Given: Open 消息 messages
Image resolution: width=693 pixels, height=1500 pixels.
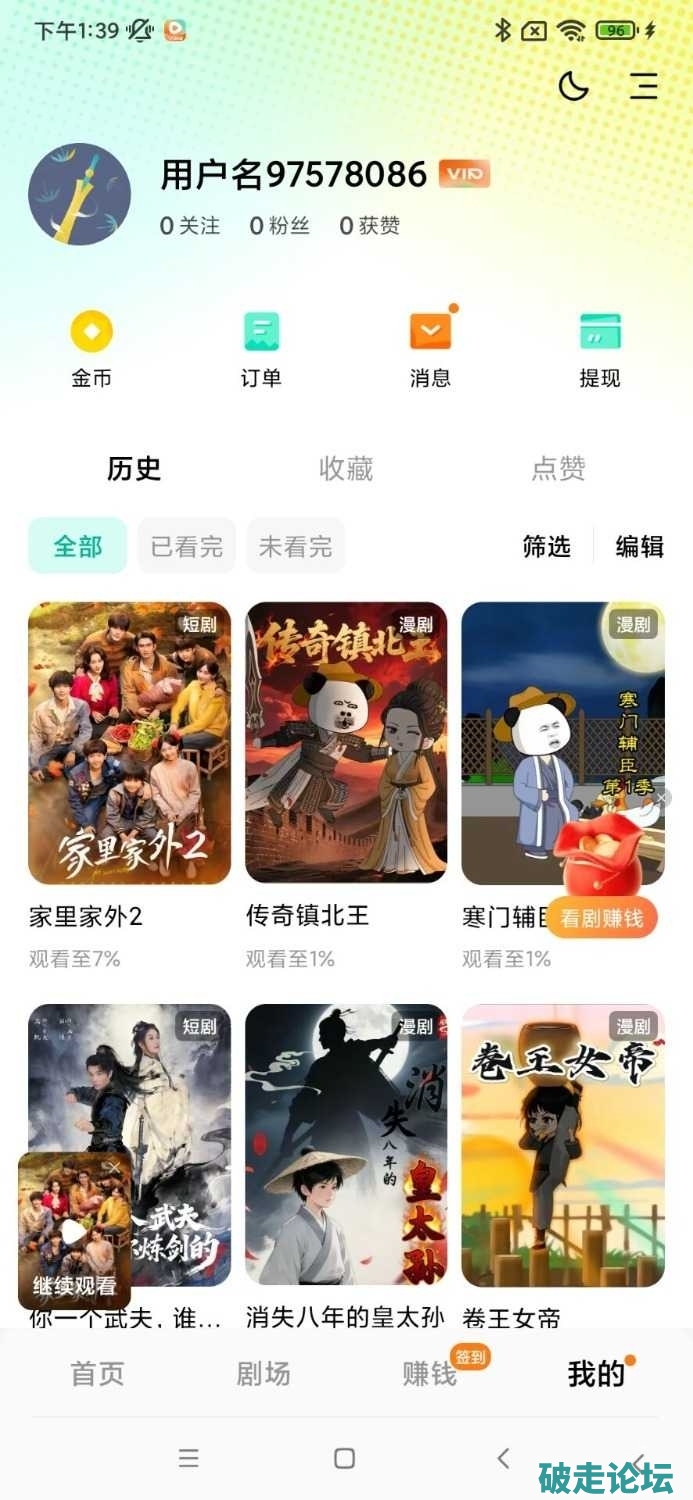Looking at the screenshot, I should [x=430, y=347].
